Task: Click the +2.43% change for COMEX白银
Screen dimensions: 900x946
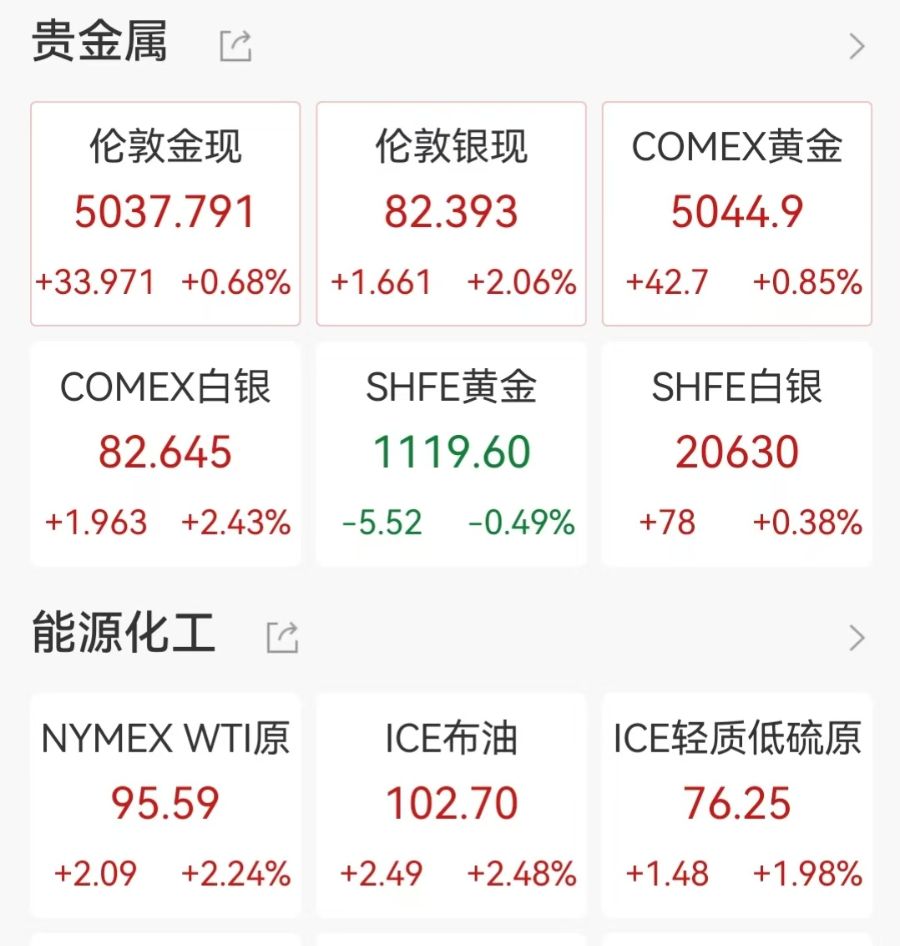Action: point(237,522)
